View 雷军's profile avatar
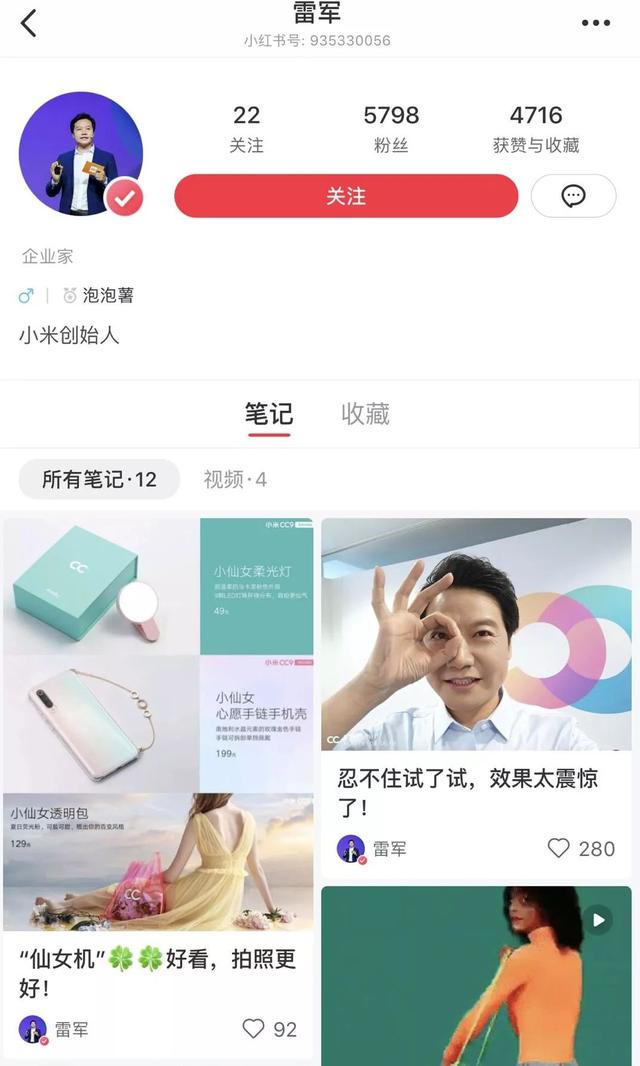Image resolution: width=640 pixels, height=1066 pixels. pyautogui.click(x=81, y=154)
